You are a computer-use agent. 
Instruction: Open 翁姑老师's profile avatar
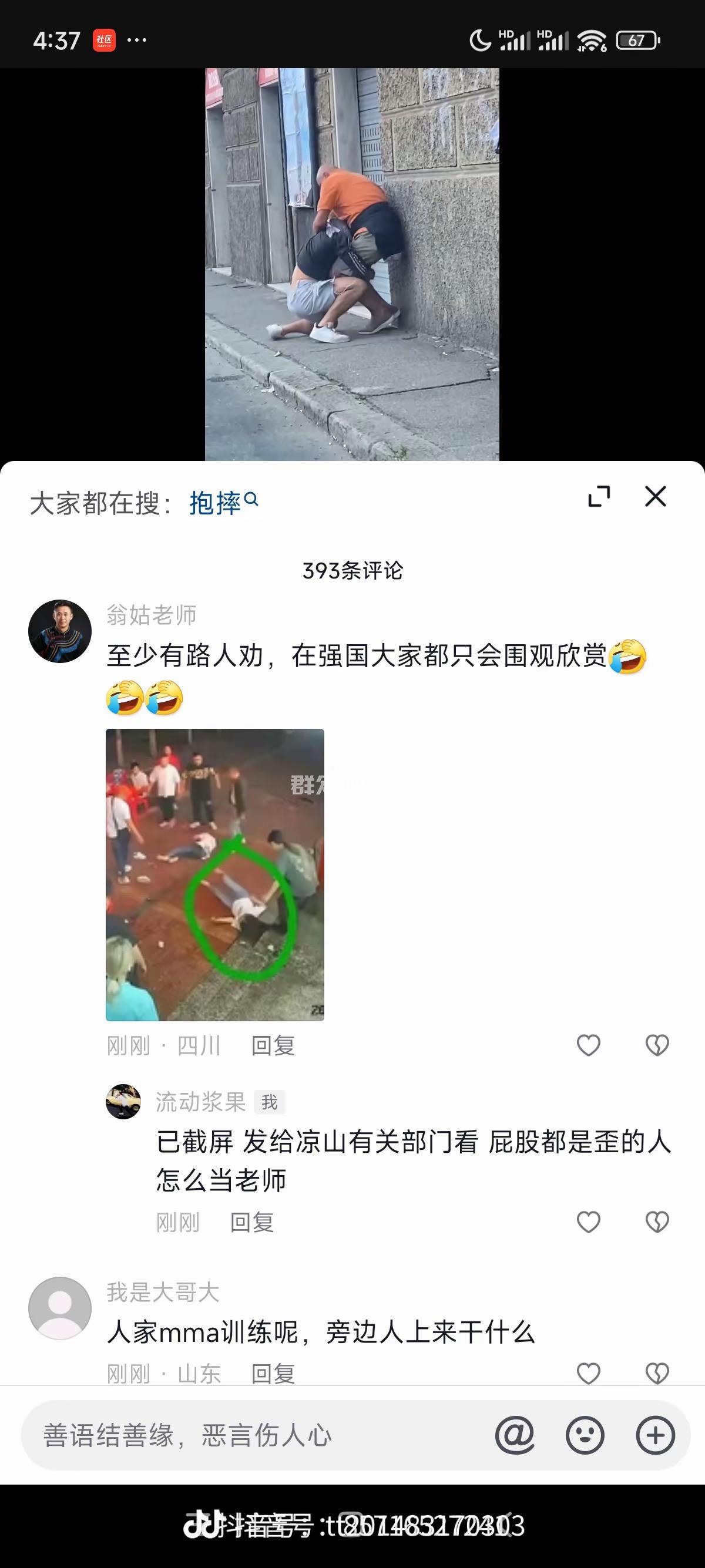coord(60,631)
